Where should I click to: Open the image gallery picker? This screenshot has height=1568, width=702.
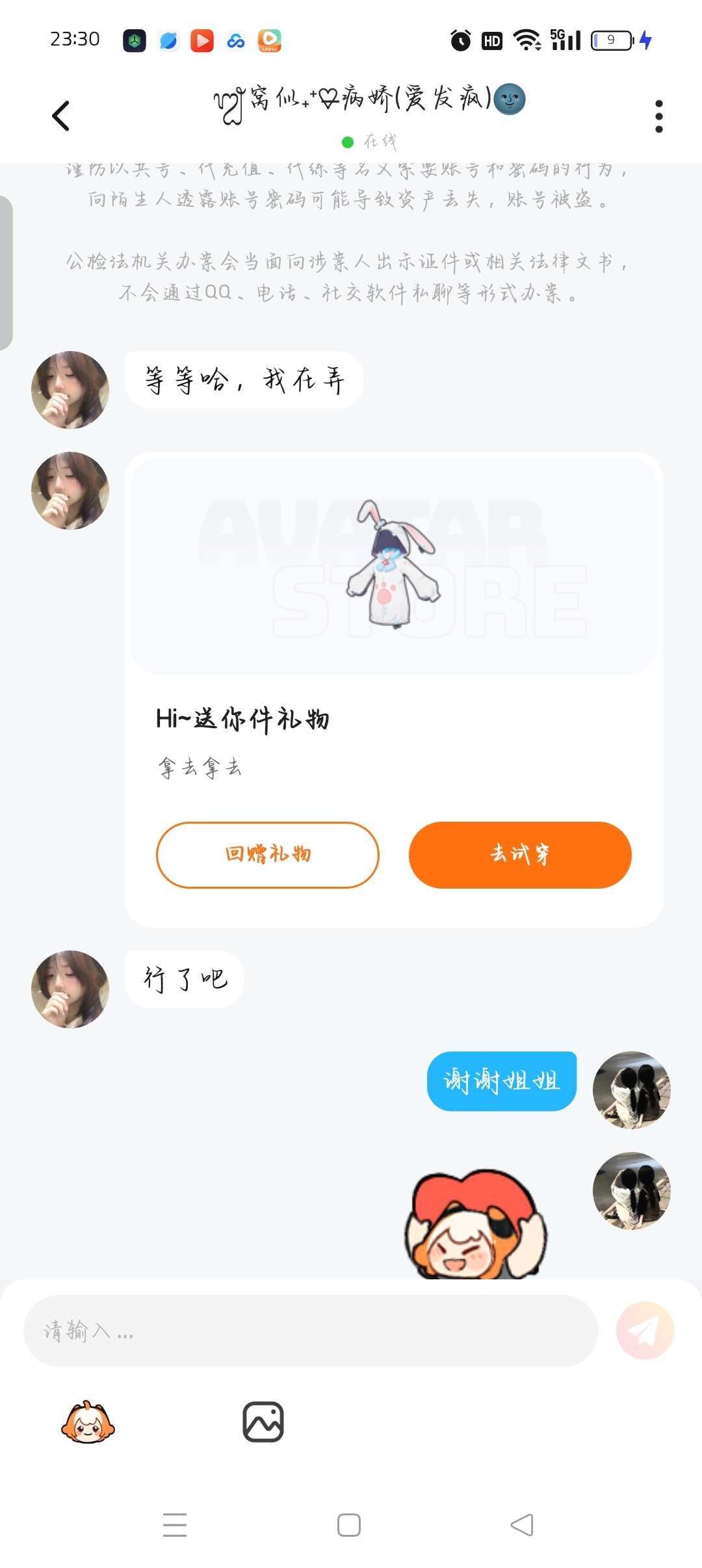click(263, 1422)
